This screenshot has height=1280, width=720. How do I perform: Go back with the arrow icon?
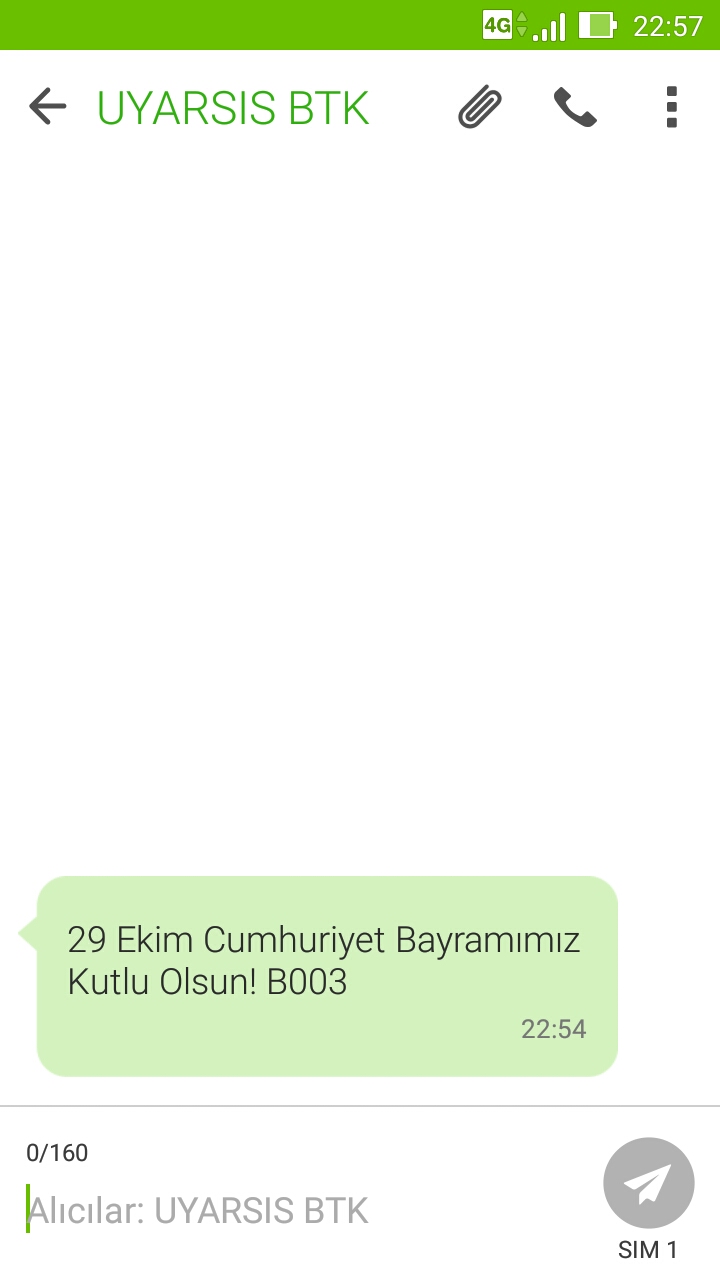(47, 106)
